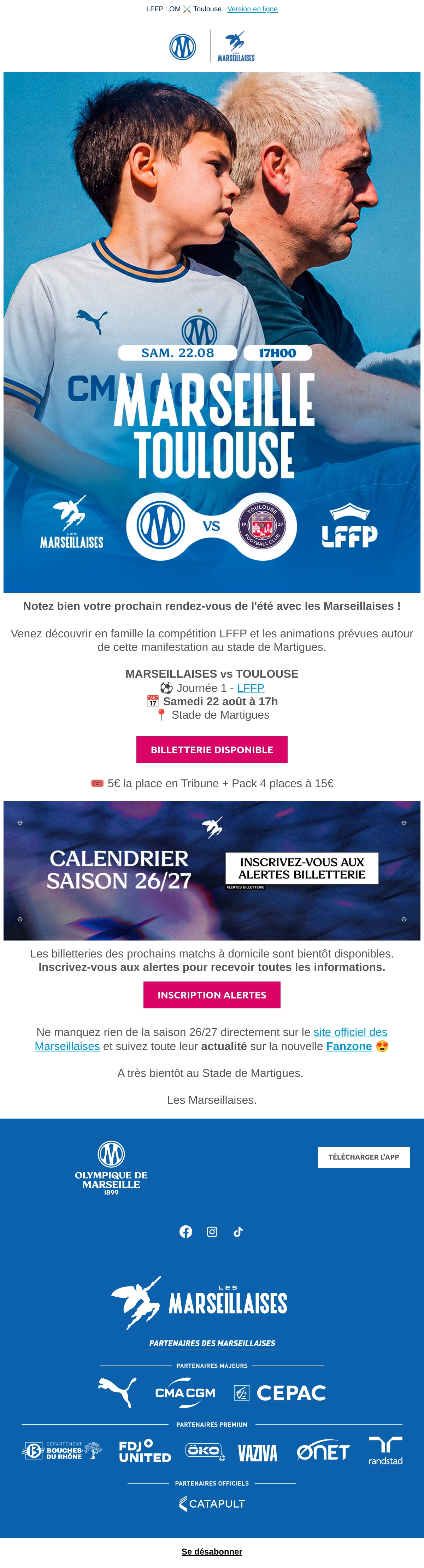Tap the 'Inscription alertes' button
Screen dimensions: 424x1568
[212, 995]
